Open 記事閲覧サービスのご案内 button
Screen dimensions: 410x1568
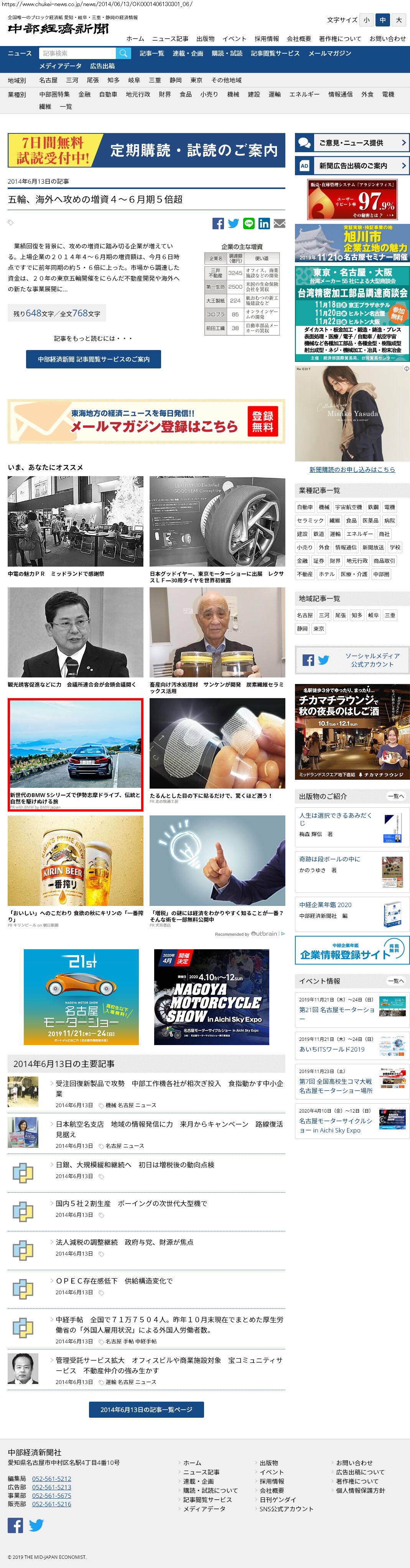tap(94, 360)
